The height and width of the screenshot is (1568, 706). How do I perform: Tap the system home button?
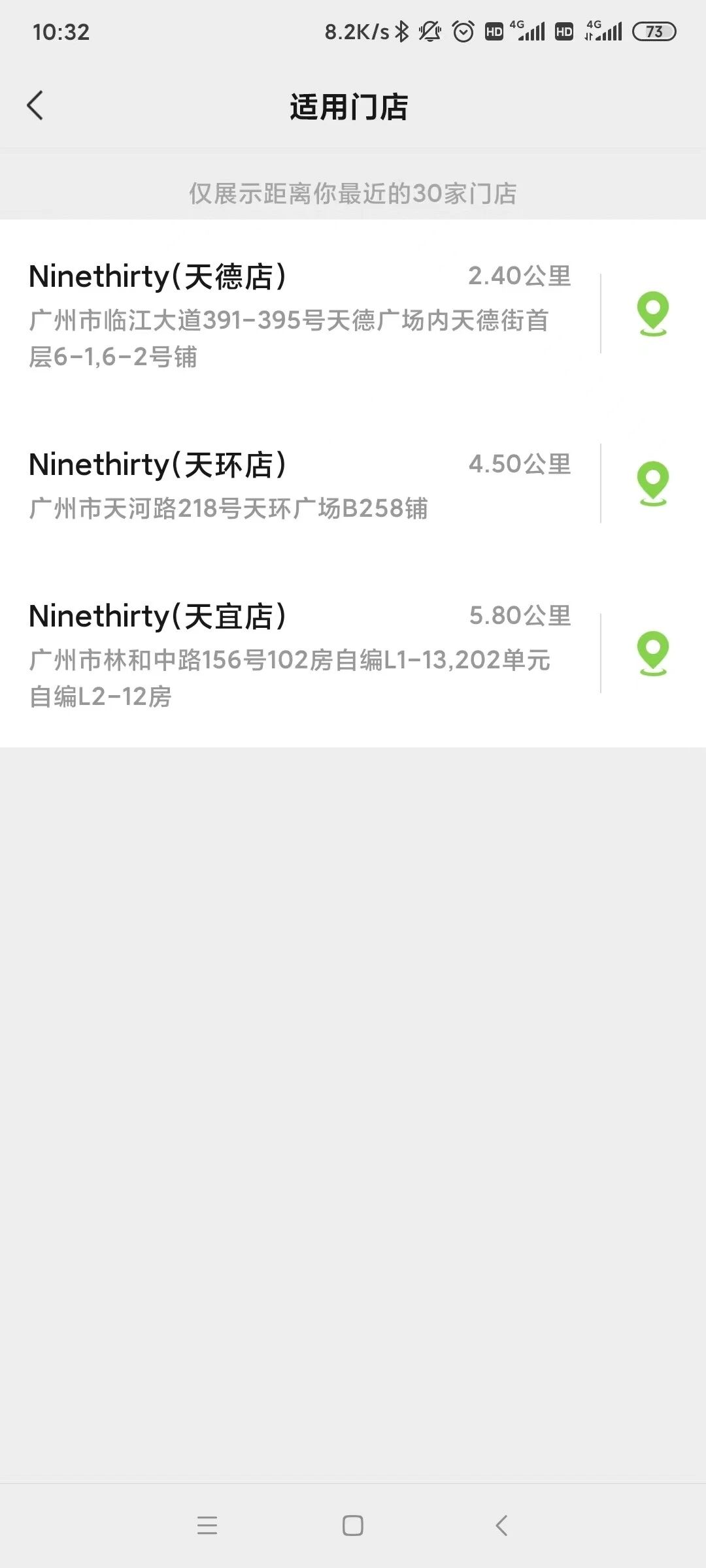(353, 1526)
